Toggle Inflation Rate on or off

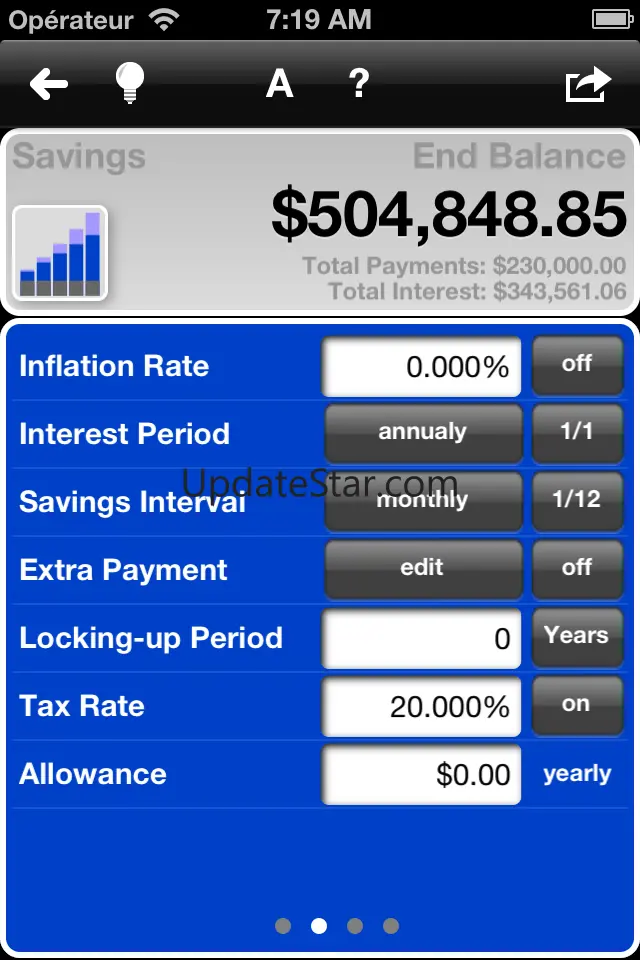point(577,365)
